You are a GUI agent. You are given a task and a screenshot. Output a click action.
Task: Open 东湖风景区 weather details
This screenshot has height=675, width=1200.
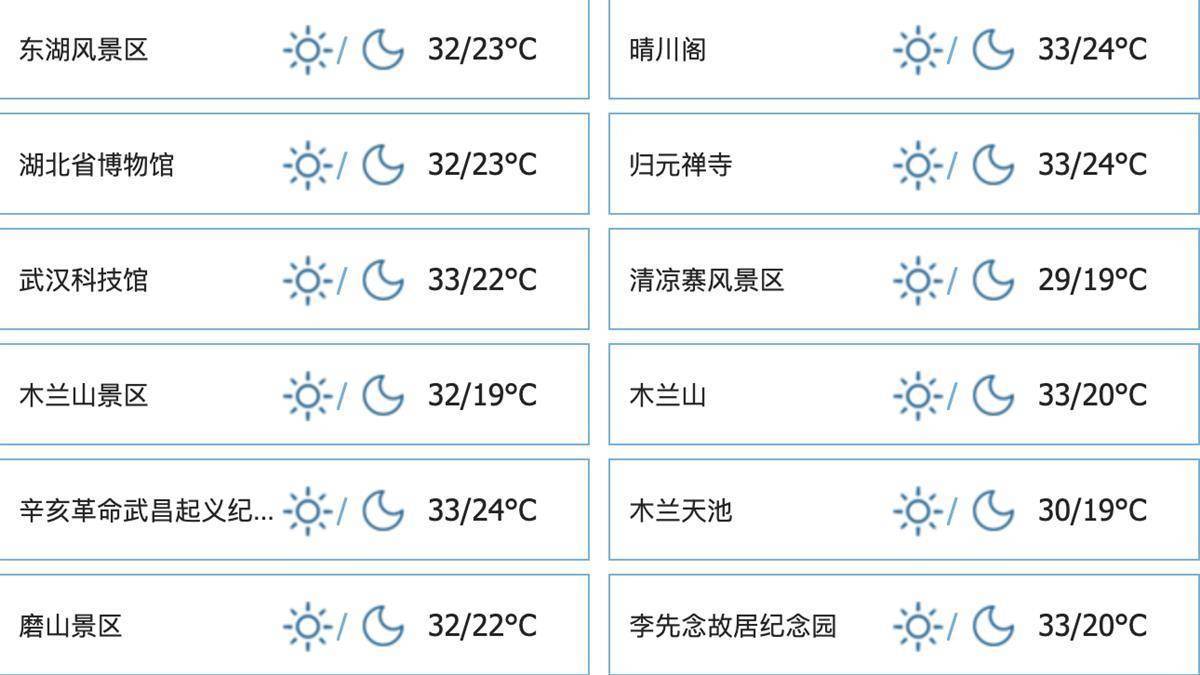point(84,49)
